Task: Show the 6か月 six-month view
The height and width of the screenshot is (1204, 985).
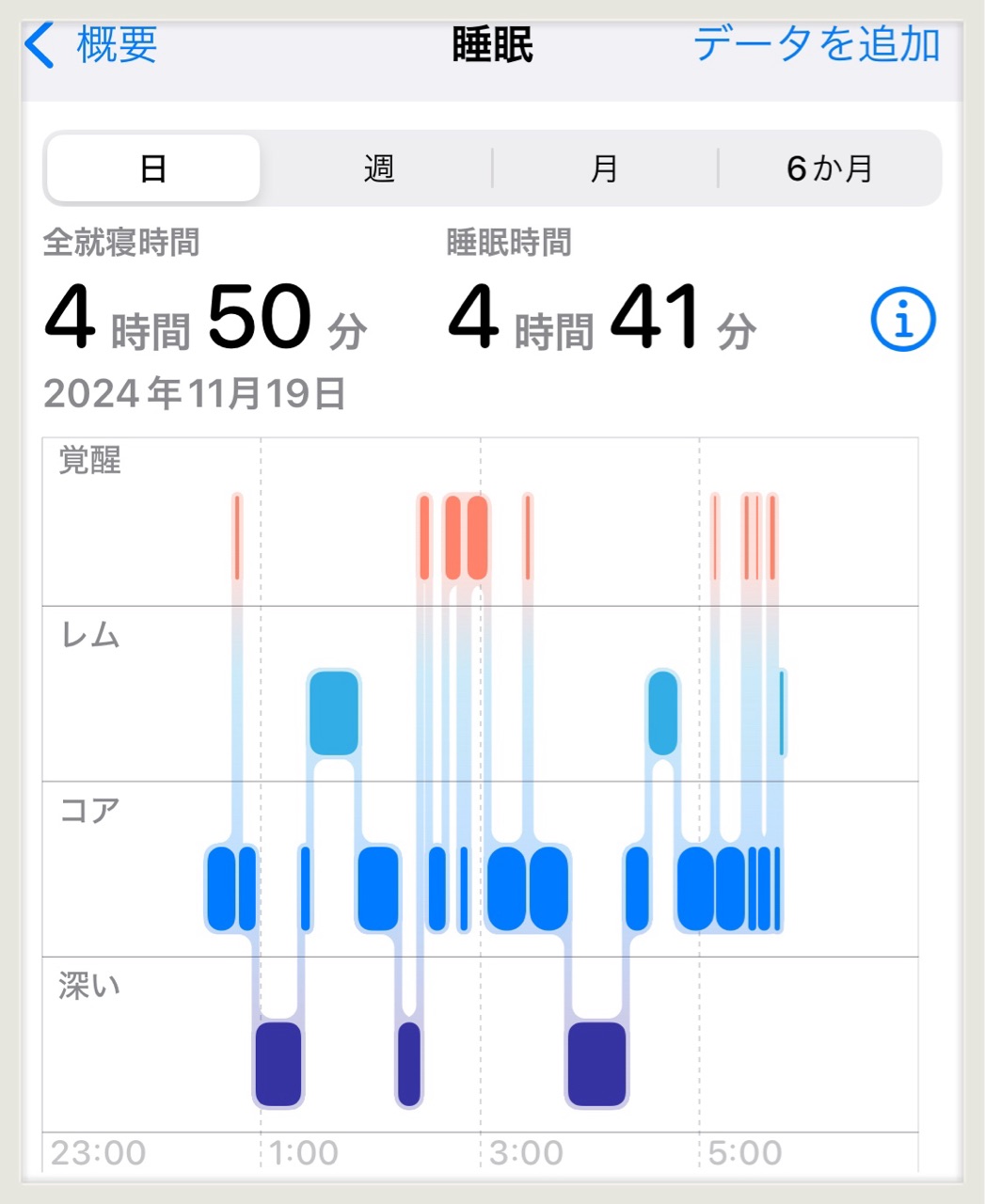Action: [829, 169]
